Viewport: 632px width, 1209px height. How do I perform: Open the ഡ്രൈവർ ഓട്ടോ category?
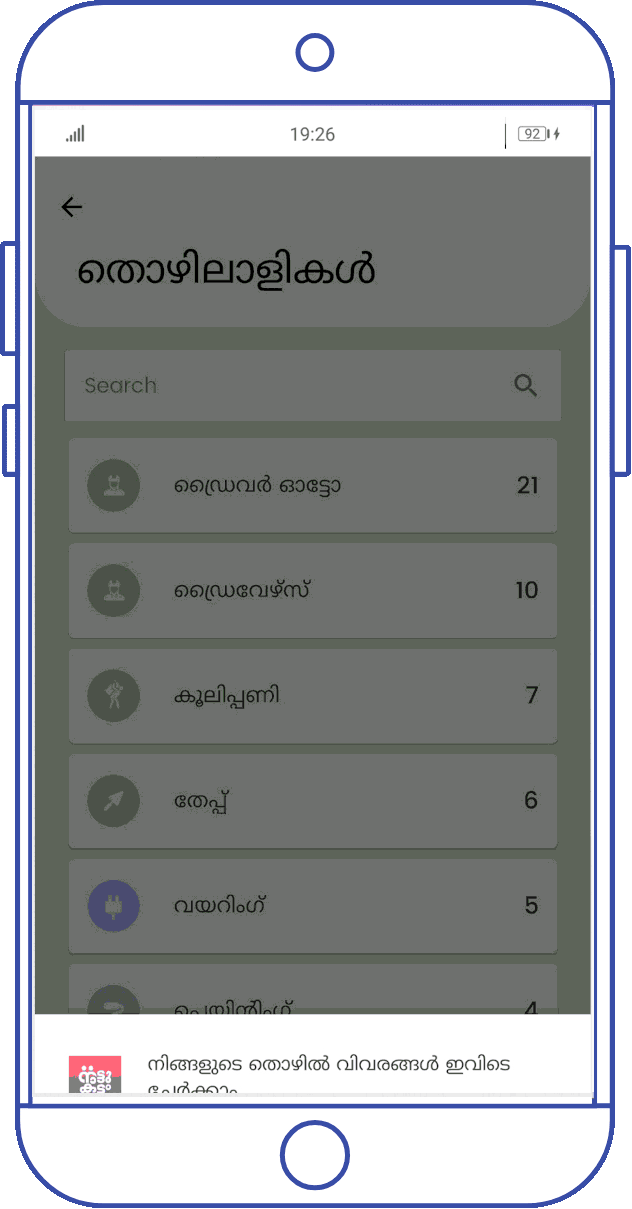[312, 486]
